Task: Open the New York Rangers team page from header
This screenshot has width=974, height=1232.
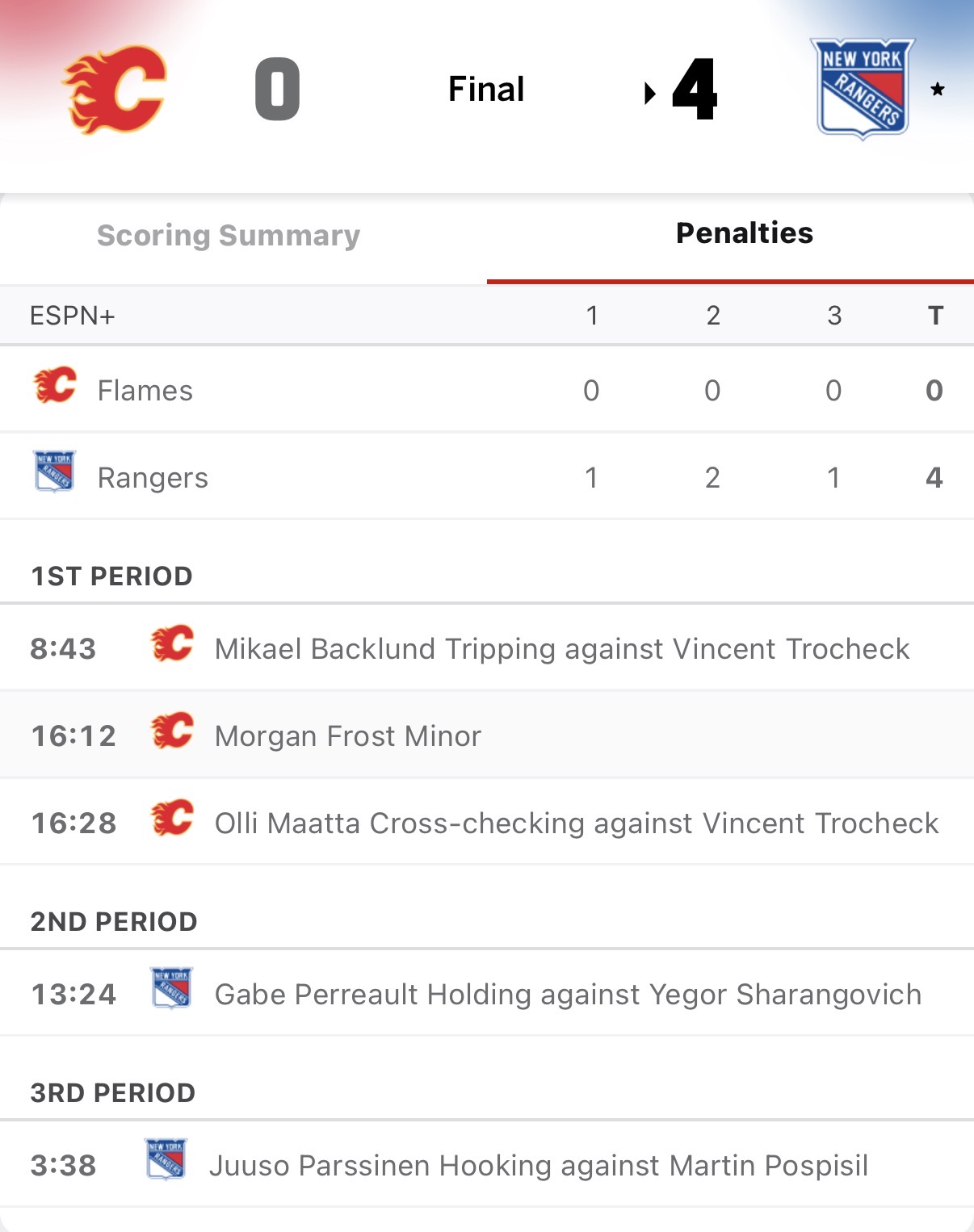Action: 862,88
